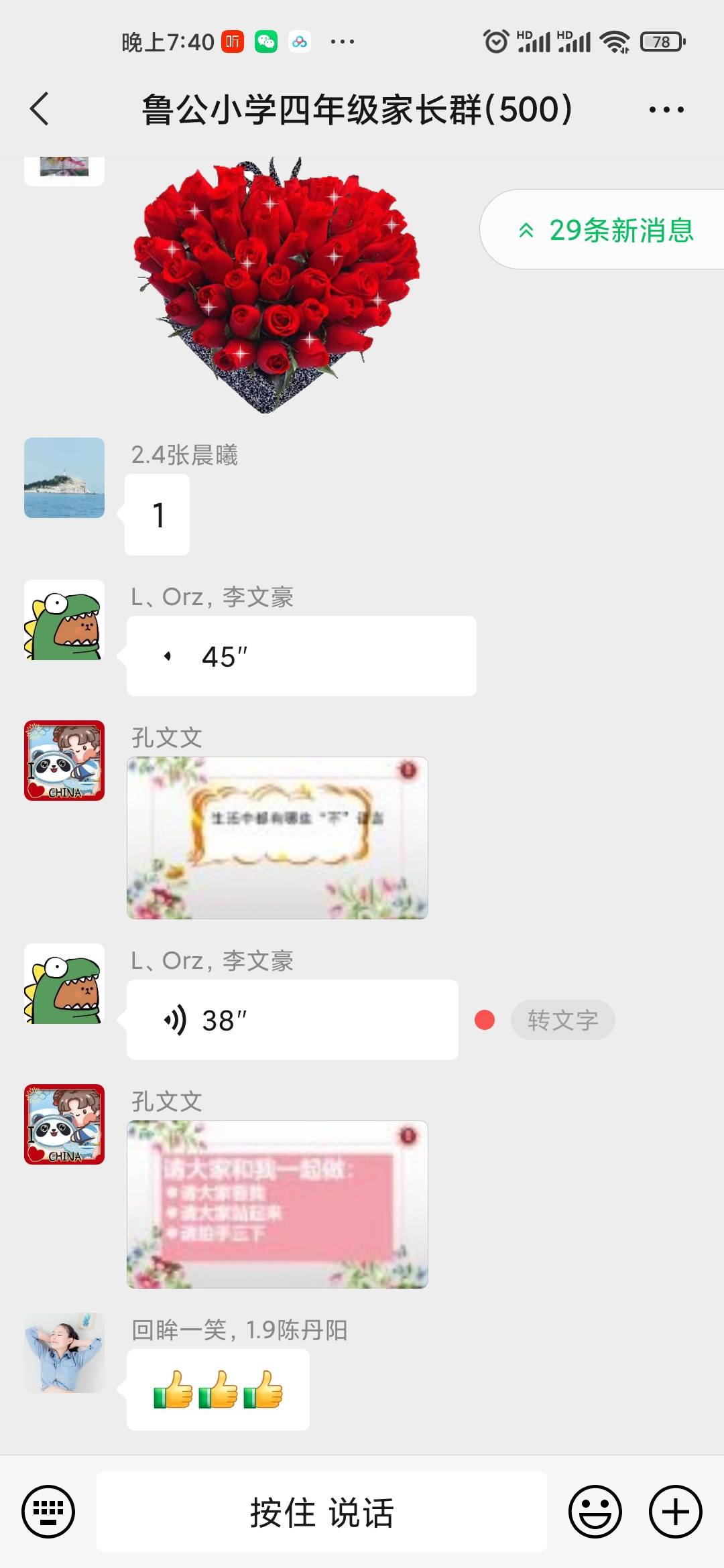Screen dimensions: 724x1568
Task: Tap the red unread dot on the voice message
Action: 483,1019
